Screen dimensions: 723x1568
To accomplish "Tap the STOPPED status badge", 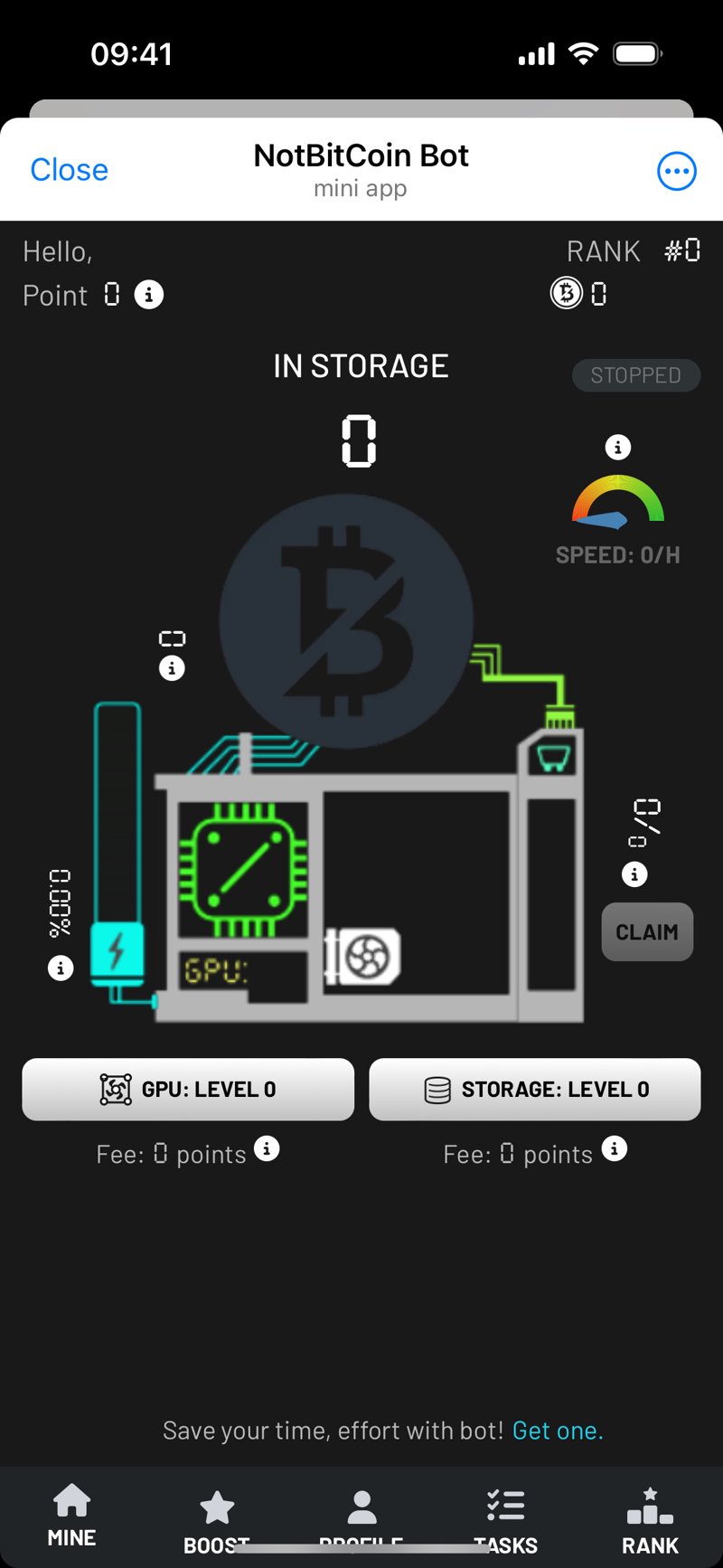I will 635,375.
